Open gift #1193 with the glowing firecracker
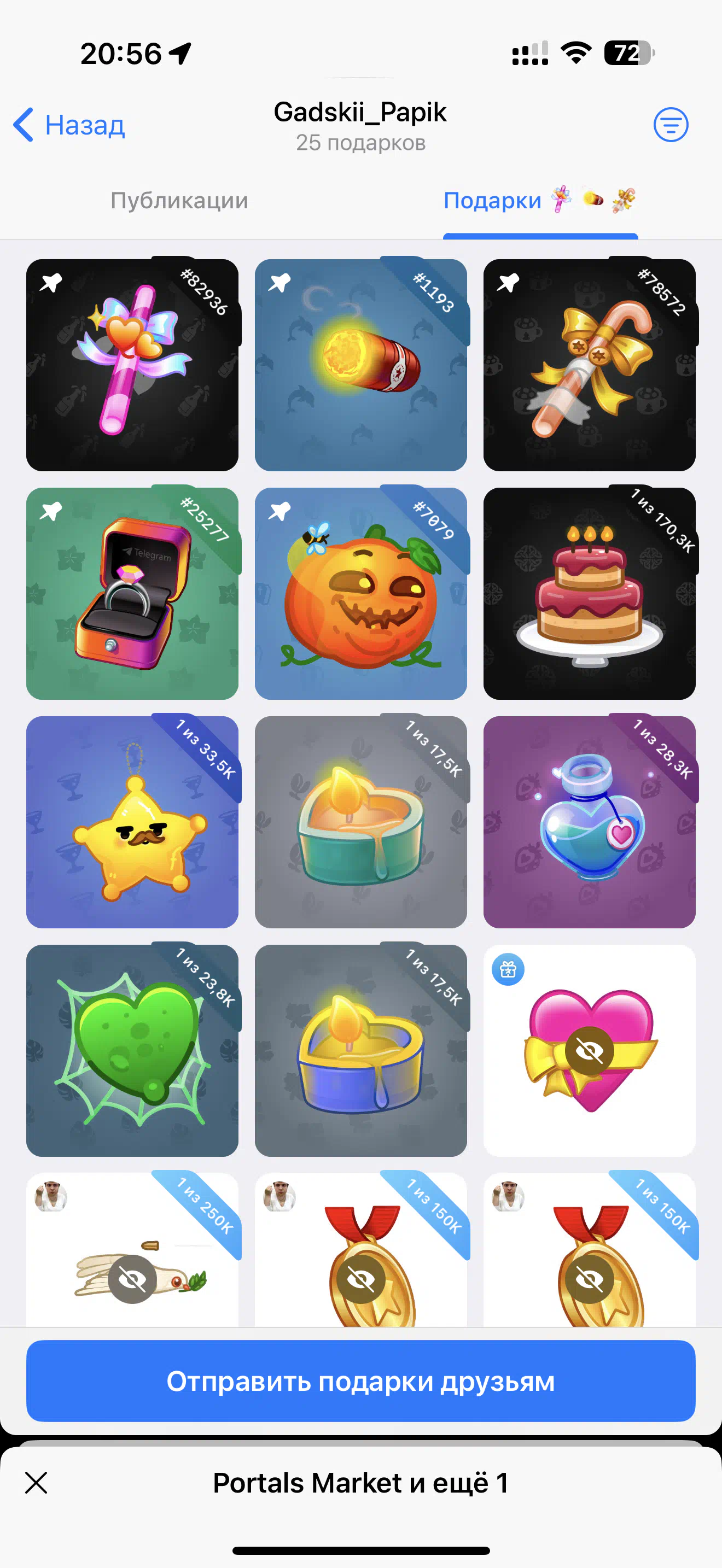 click(361, 365)
